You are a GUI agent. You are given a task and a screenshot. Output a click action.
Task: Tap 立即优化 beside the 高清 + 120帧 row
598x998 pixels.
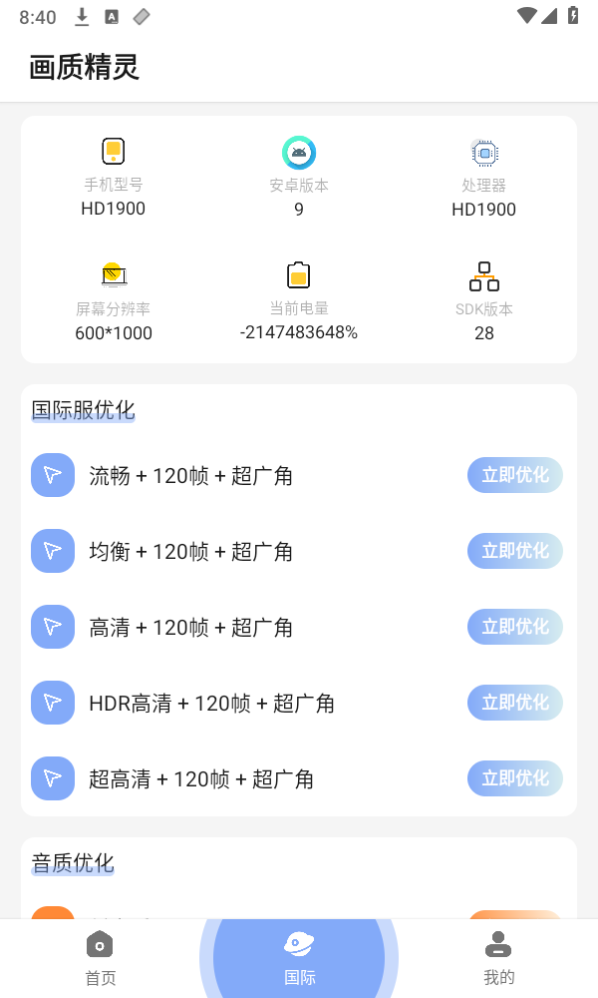[x=515, y=626]
